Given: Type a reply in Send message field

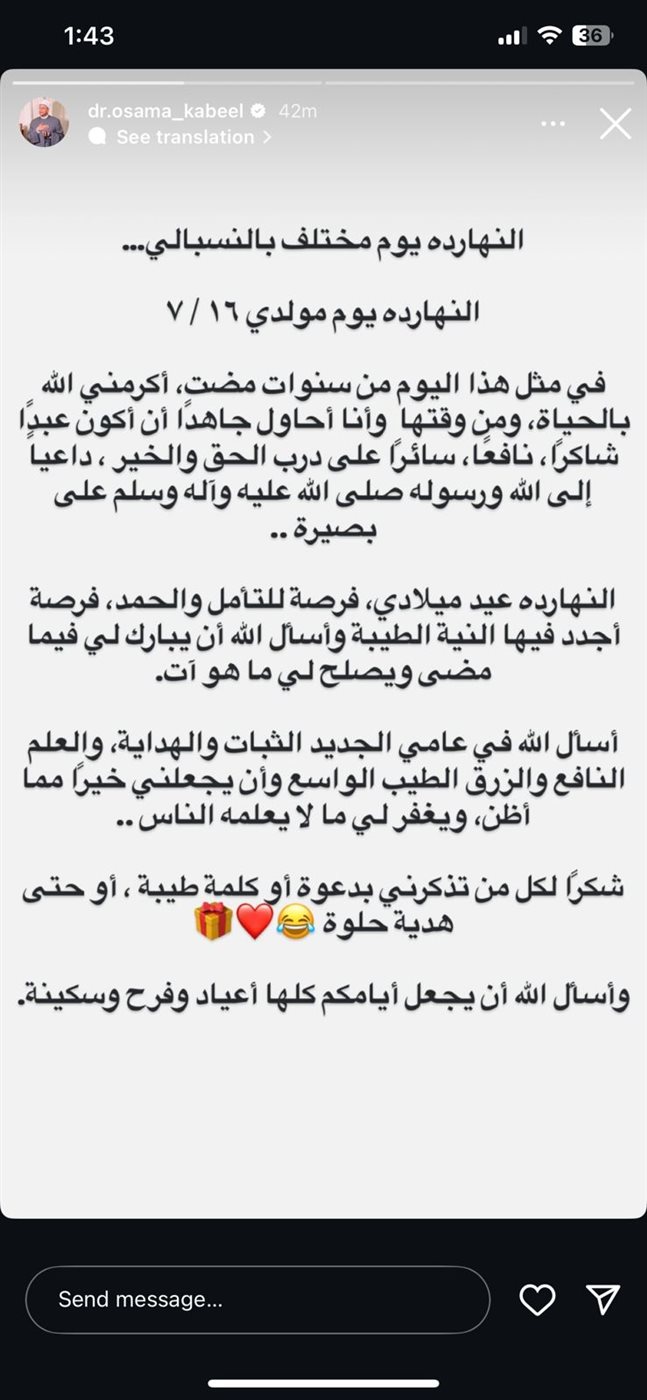Looking at the screenshot, I should tap(257, 1299).
